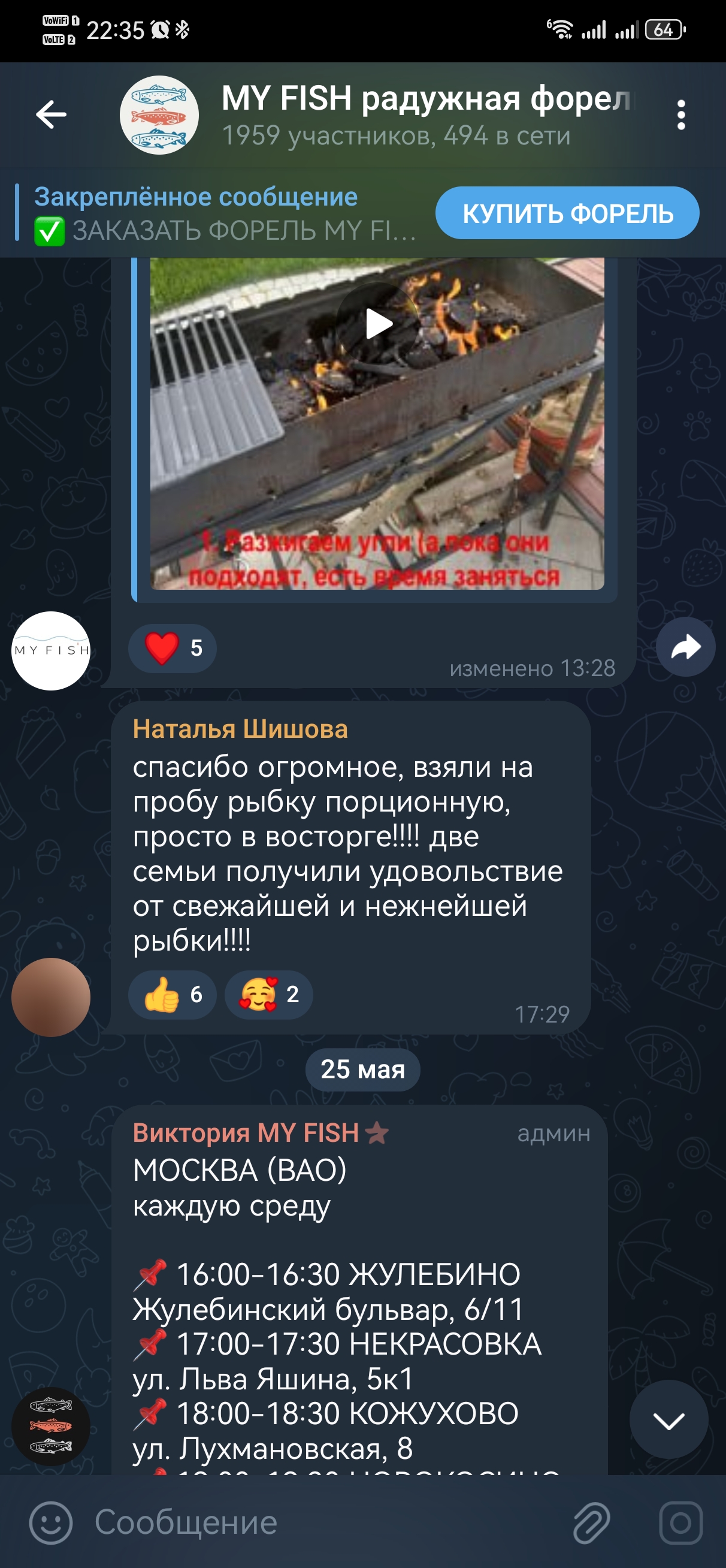This screenshot has height=1568, width=726.
Task: Tap the hearts-face reaction with 2
Action: coord(268,994)
